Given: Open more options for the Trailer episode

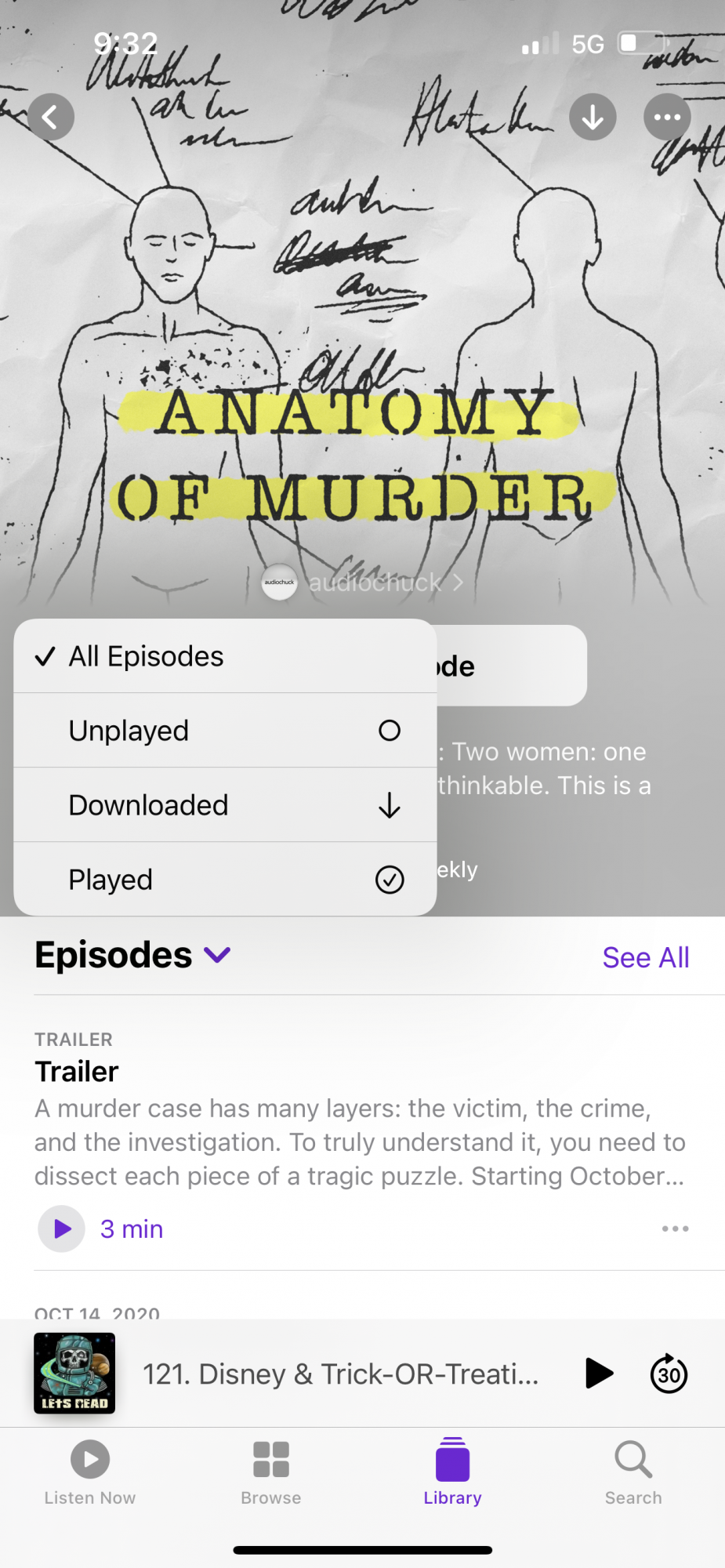Looking at the screenshot, I should tap(675, 1229).
